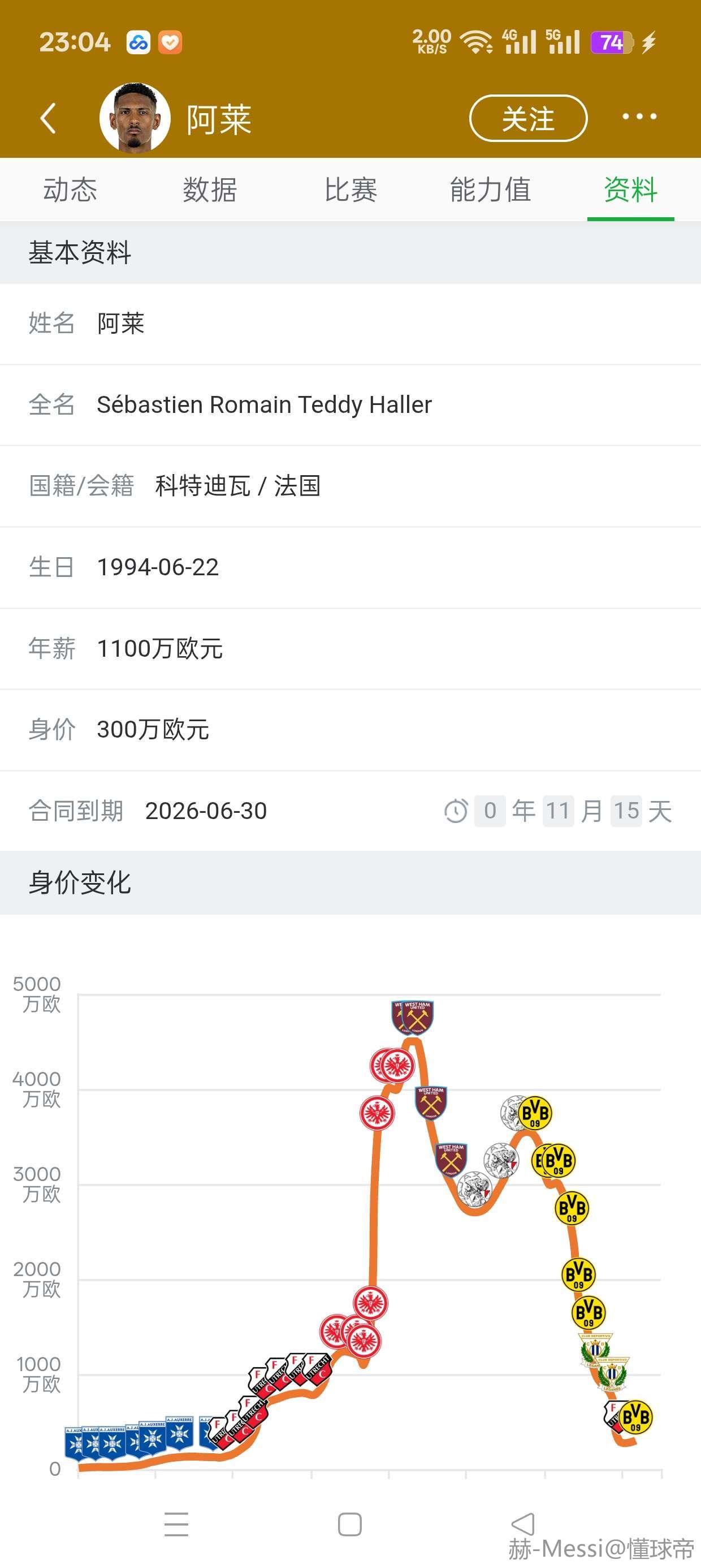The height and width of the screenshot is (1568, 701).
Task: Tap 阿莱's profile avatar
Action: (x=135, y=118)
